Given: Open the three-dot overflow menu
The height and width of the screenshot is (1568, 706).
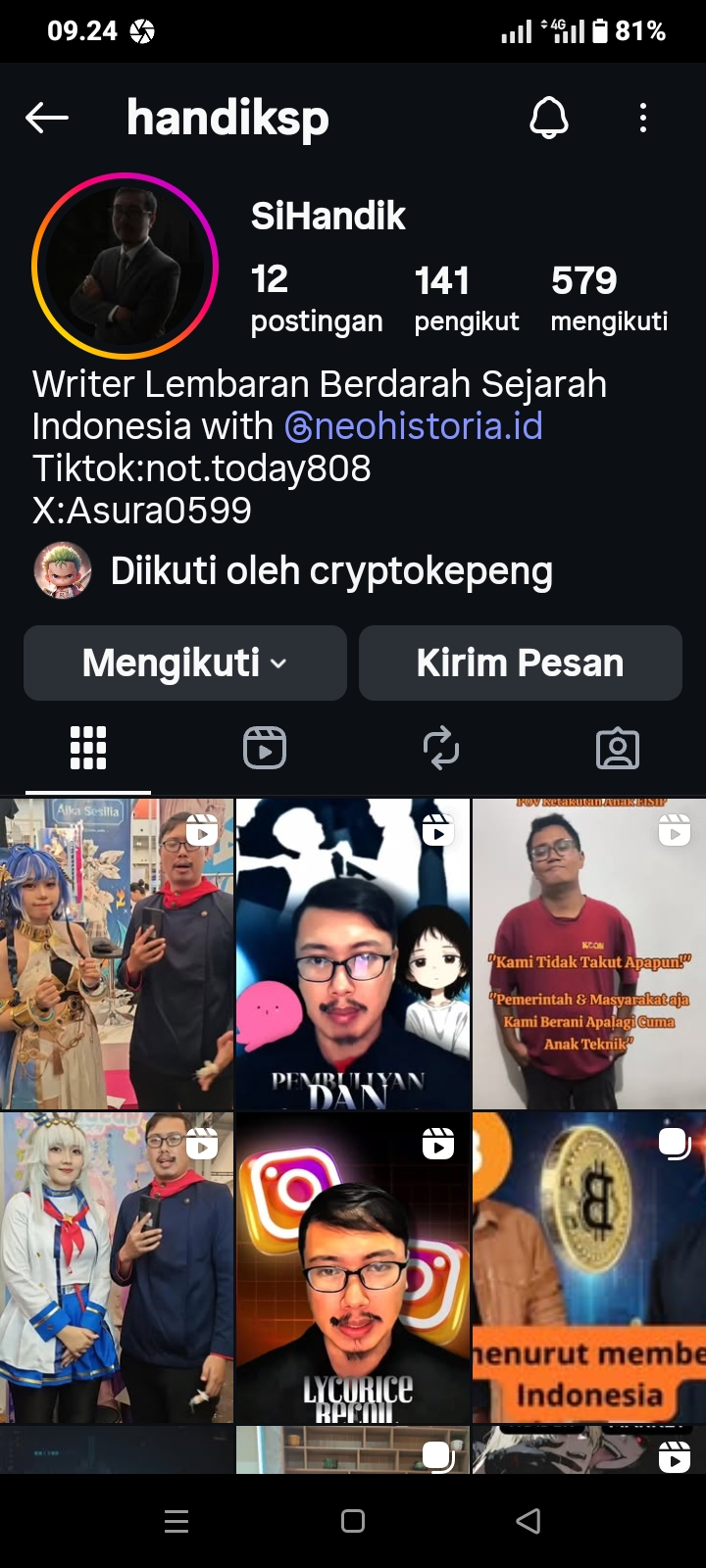Looking at the screenshot, I should pyautogui.click(x=643, y=119).
